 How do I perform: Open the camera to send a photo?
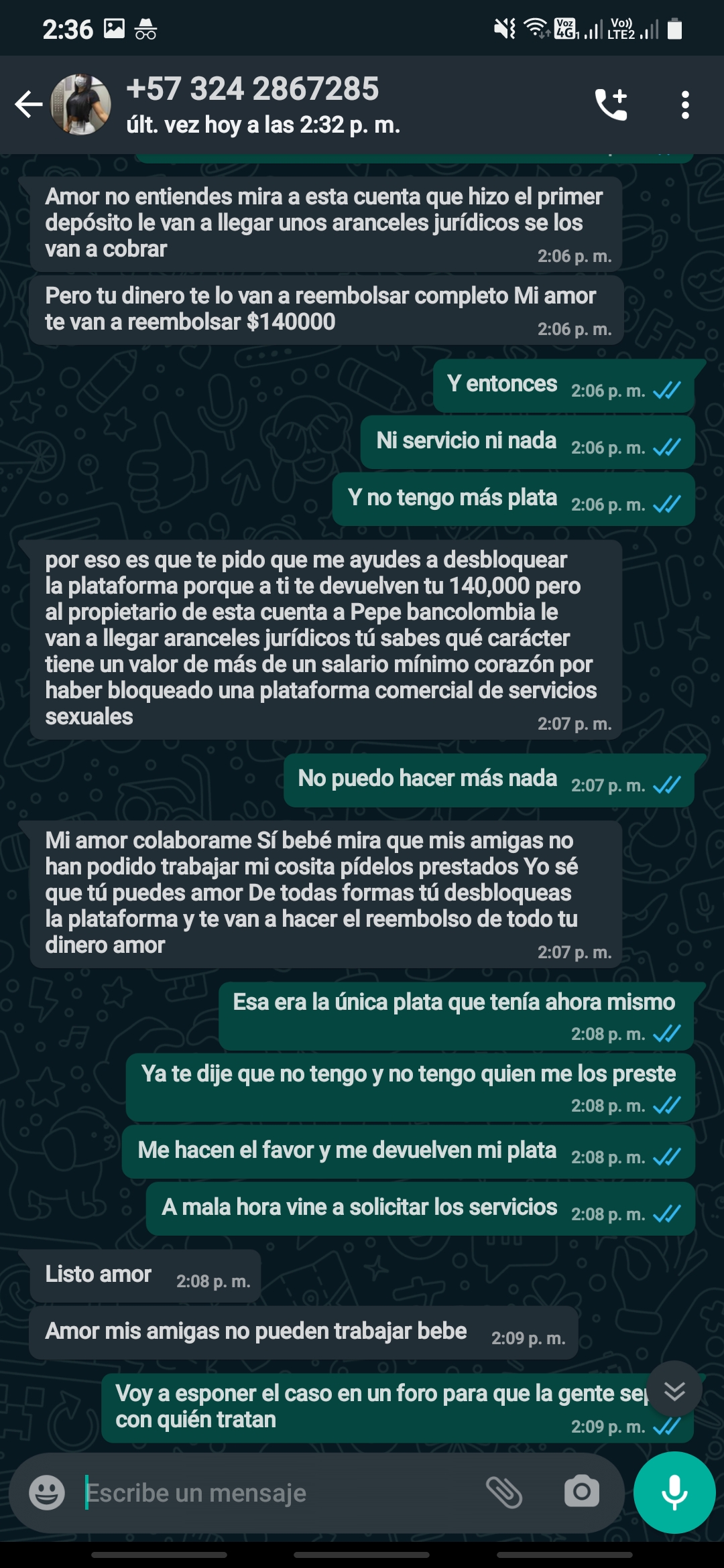pyautogui.click(x=581, y=1492)
